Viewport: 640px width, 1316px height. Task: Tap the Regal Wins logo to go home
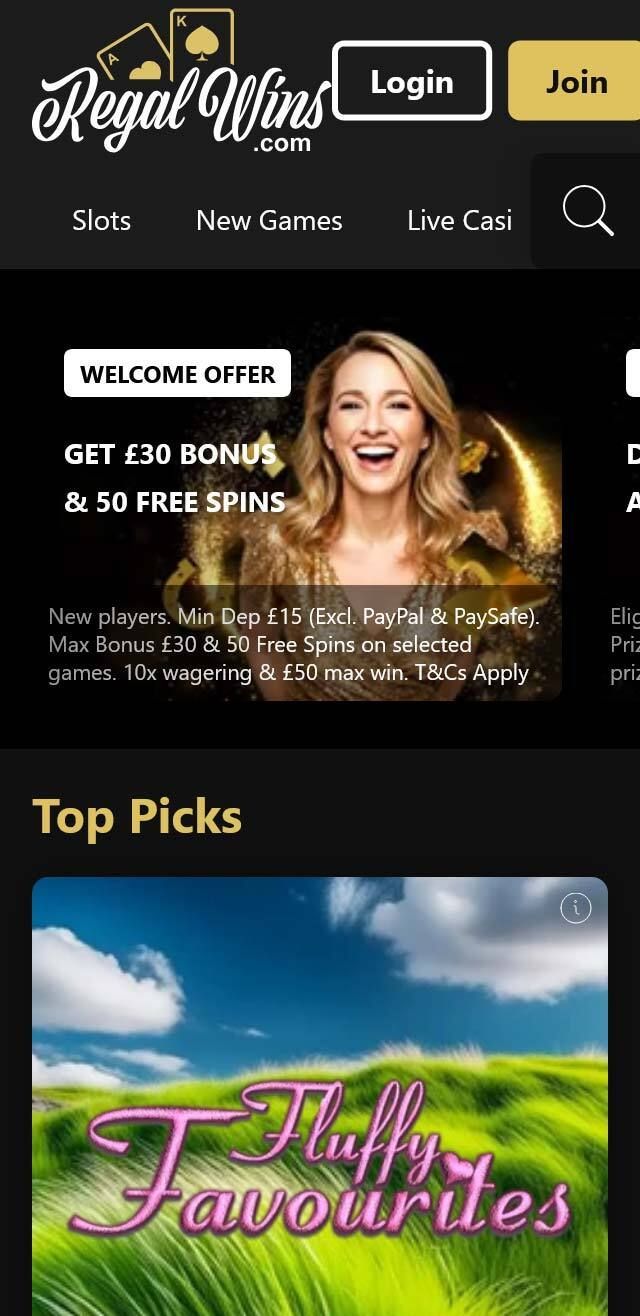181,82
